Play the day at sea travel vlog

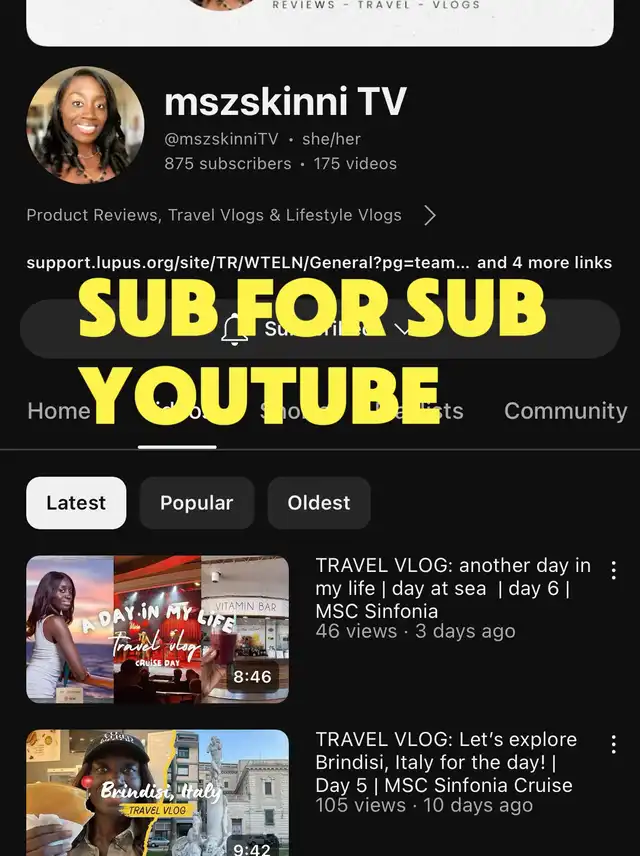coord(157,629)
